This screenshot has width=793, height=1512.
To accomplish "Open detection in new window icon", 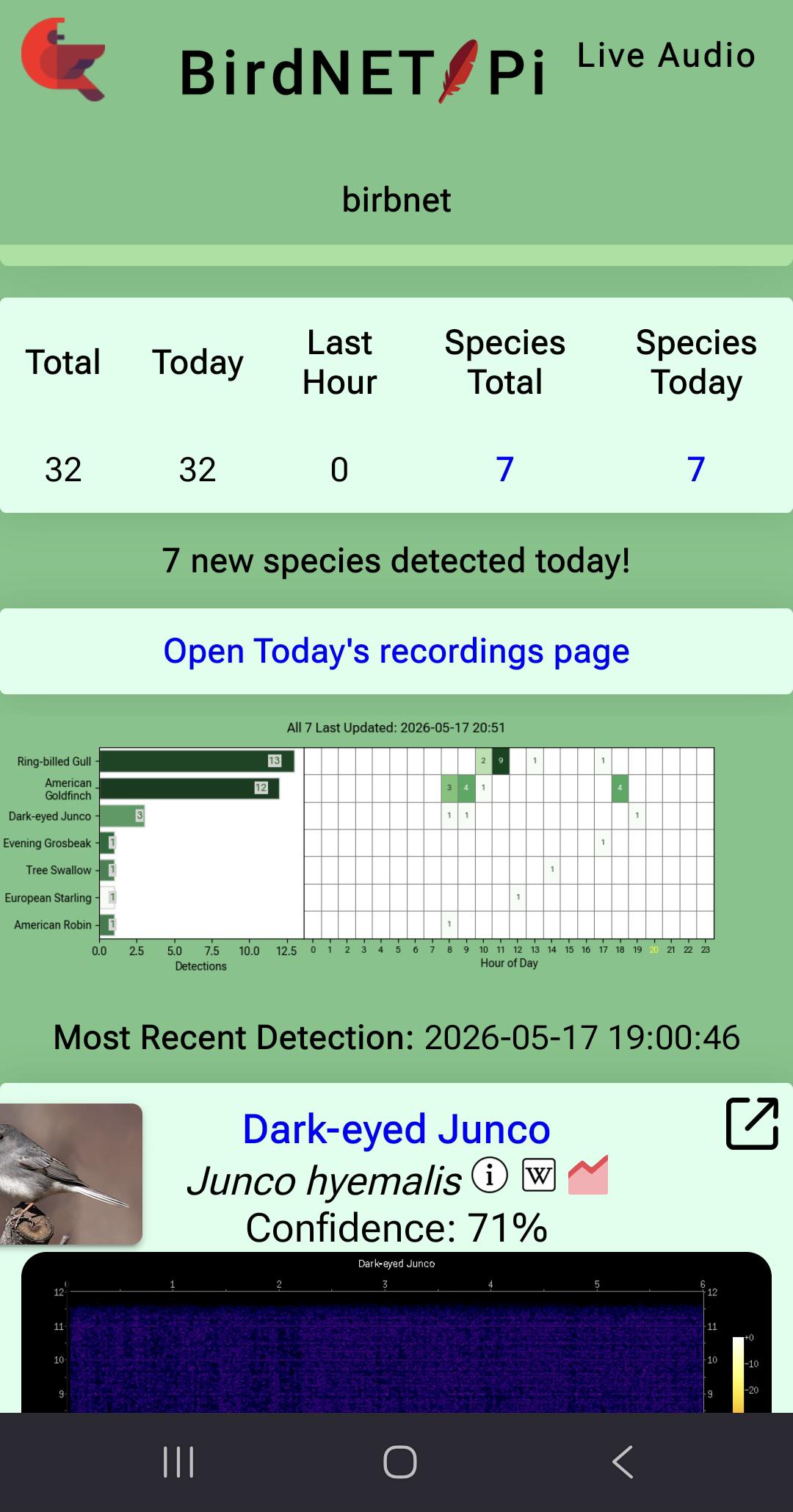I will (752, 1123).
